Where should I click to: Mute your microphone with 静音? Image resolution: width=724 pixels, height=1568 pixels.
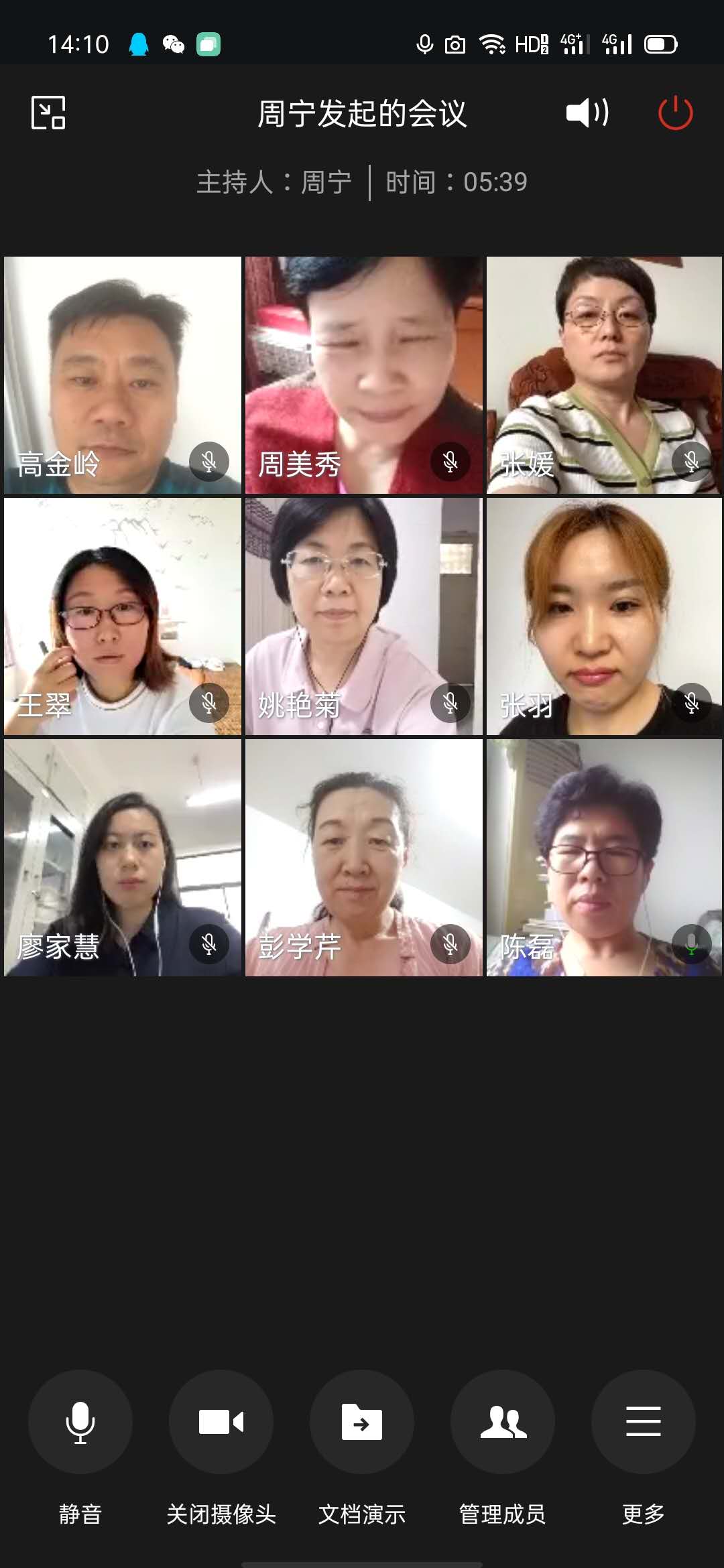point(80,1421)
